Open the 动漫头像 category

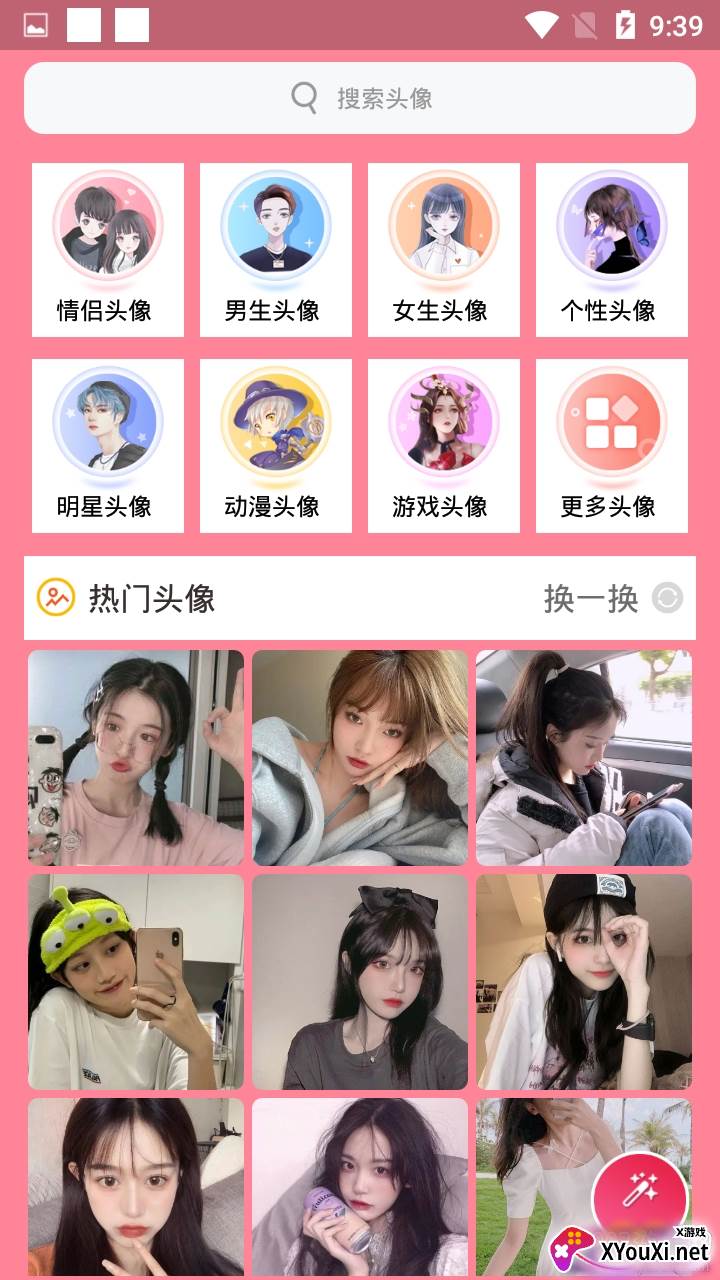[276, 446]
